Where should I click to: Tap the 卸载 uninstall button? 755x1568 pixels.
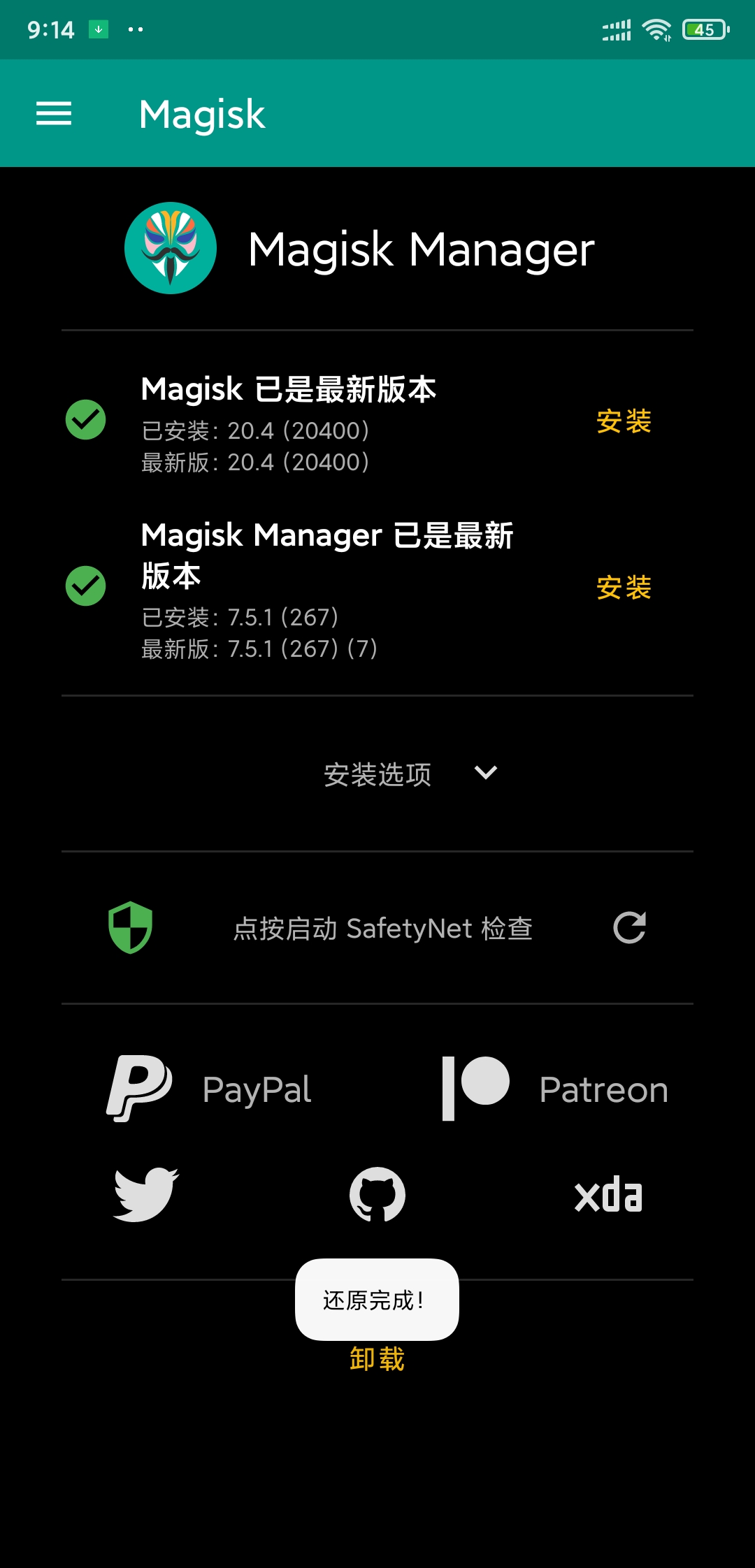pyautogui.click(x=377, y=1359)
